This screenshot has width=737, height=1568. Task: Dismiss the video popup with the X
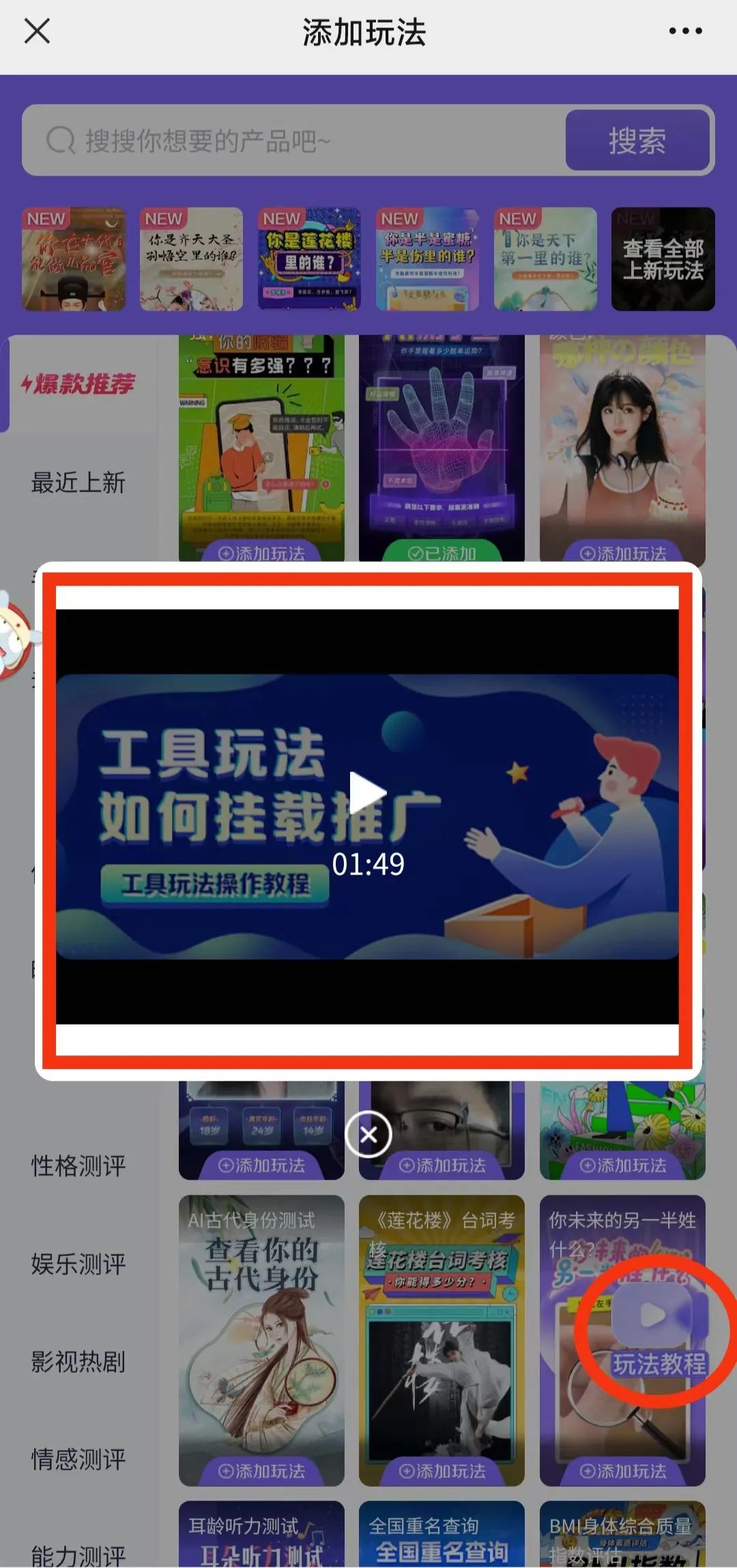369,1135
